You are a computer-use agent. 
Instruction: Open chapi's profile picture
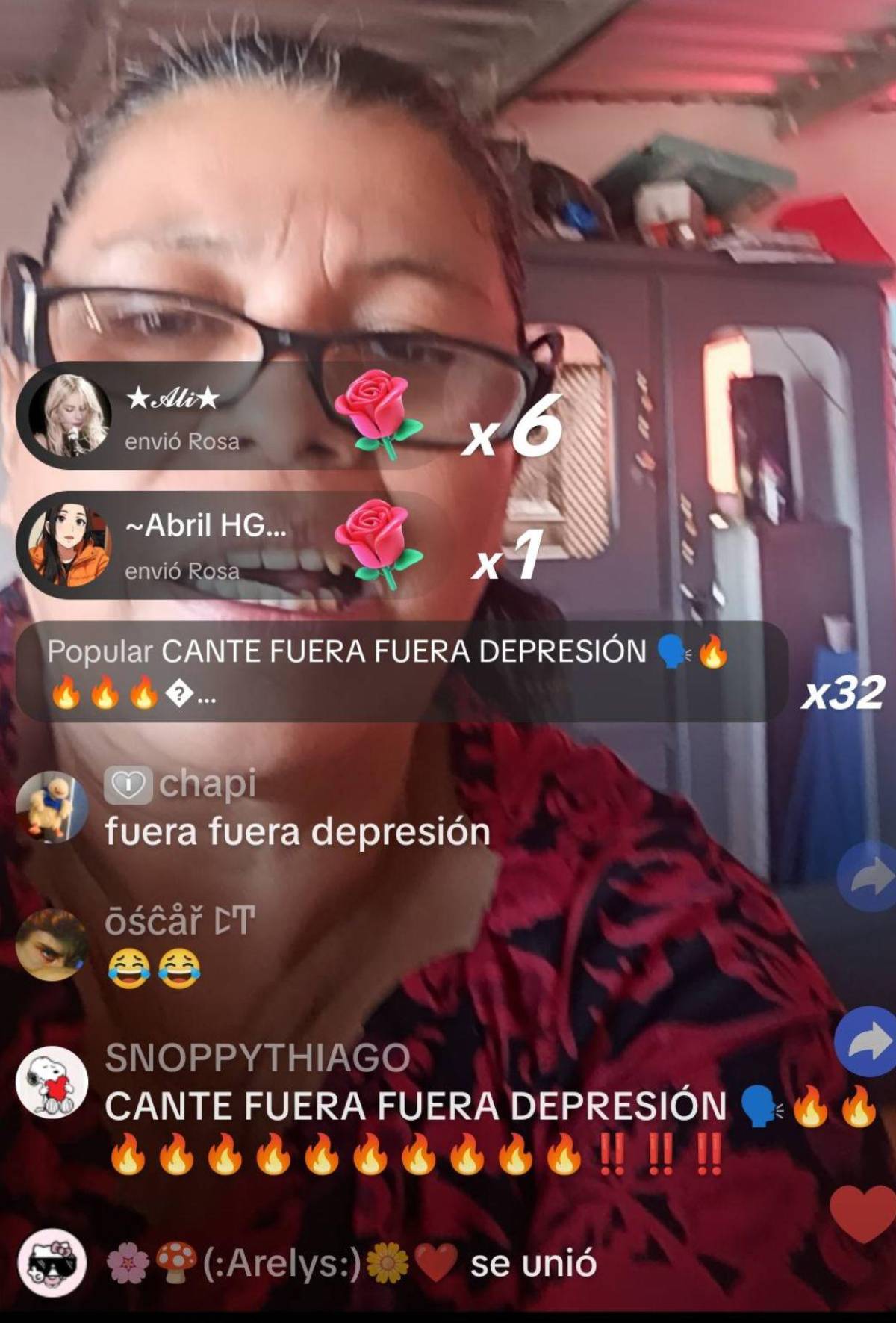coord(52,807)
